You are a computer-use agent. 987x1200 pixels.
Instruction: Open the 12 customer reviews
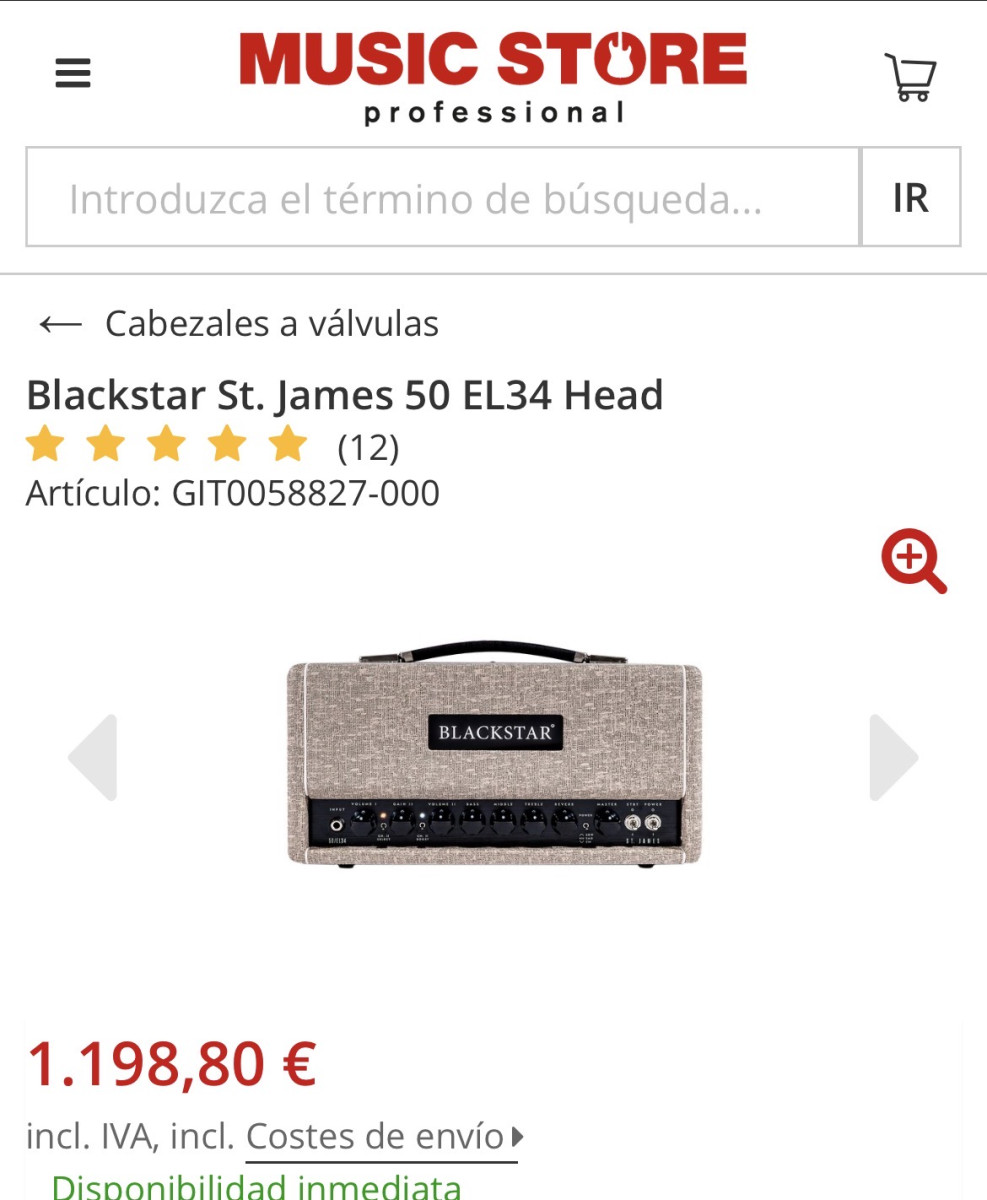(x=368, y=448)
